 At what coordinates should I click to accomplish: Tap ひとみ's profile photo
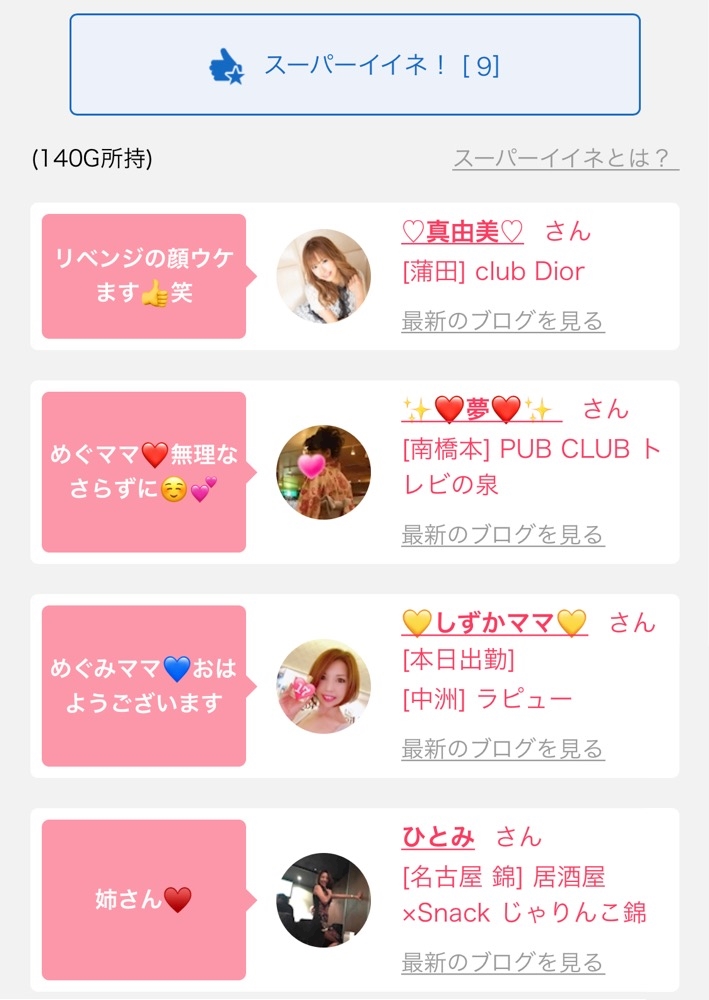[323, 900]
